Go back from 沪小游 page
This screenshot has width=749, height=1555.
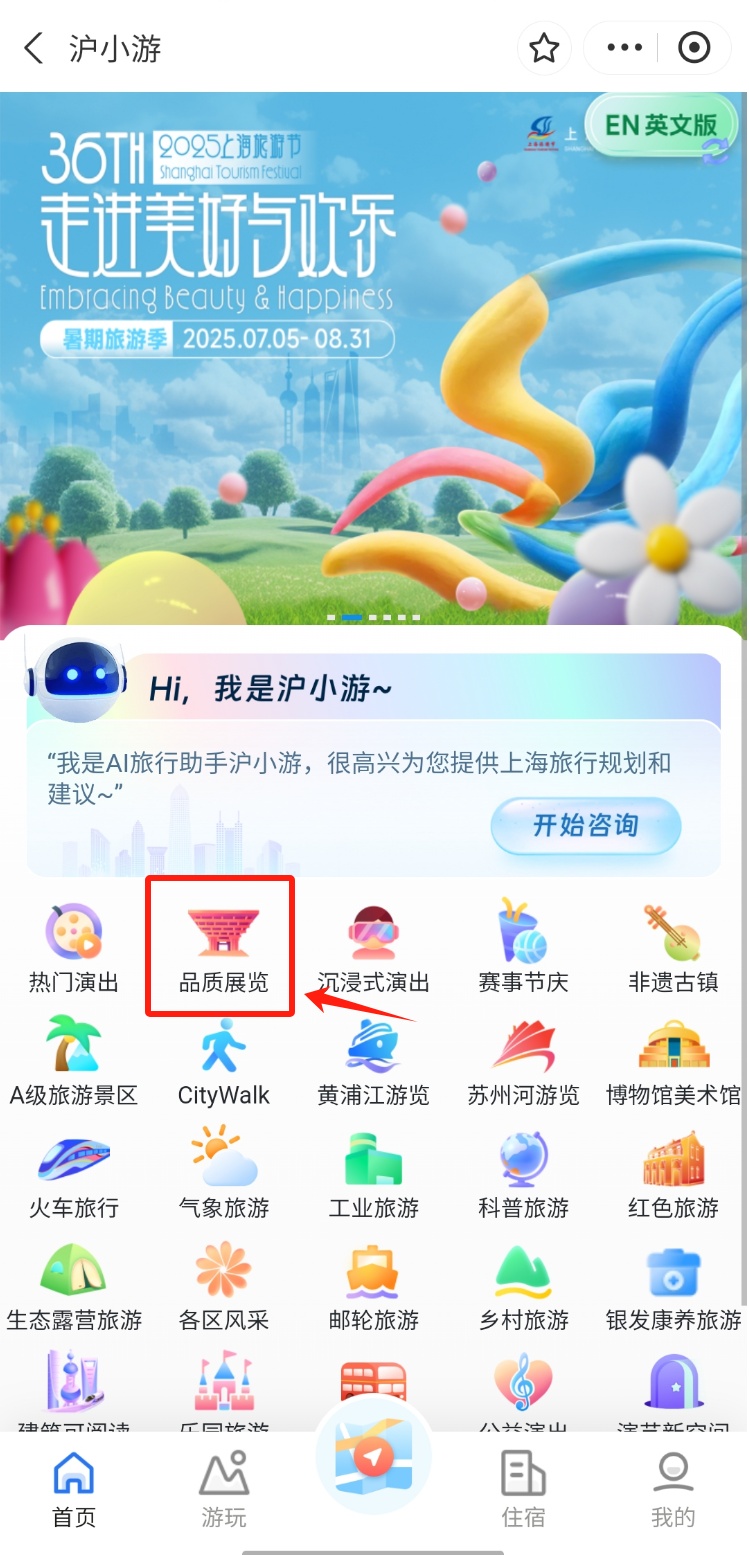coord(34,48)
